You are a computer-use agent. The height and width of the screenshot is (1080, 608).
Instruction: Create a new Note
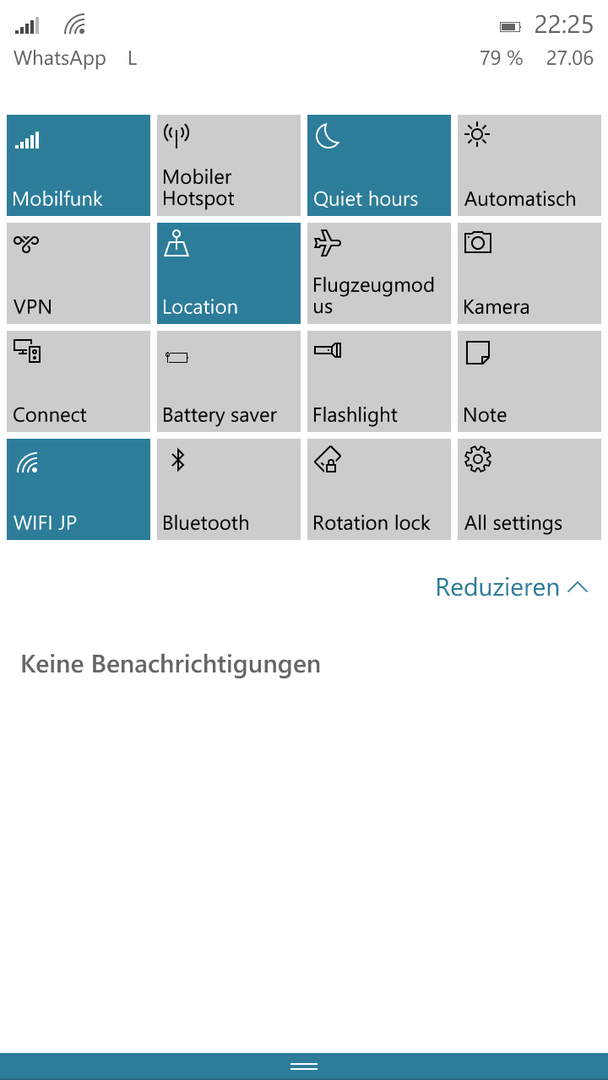[529, 382]
